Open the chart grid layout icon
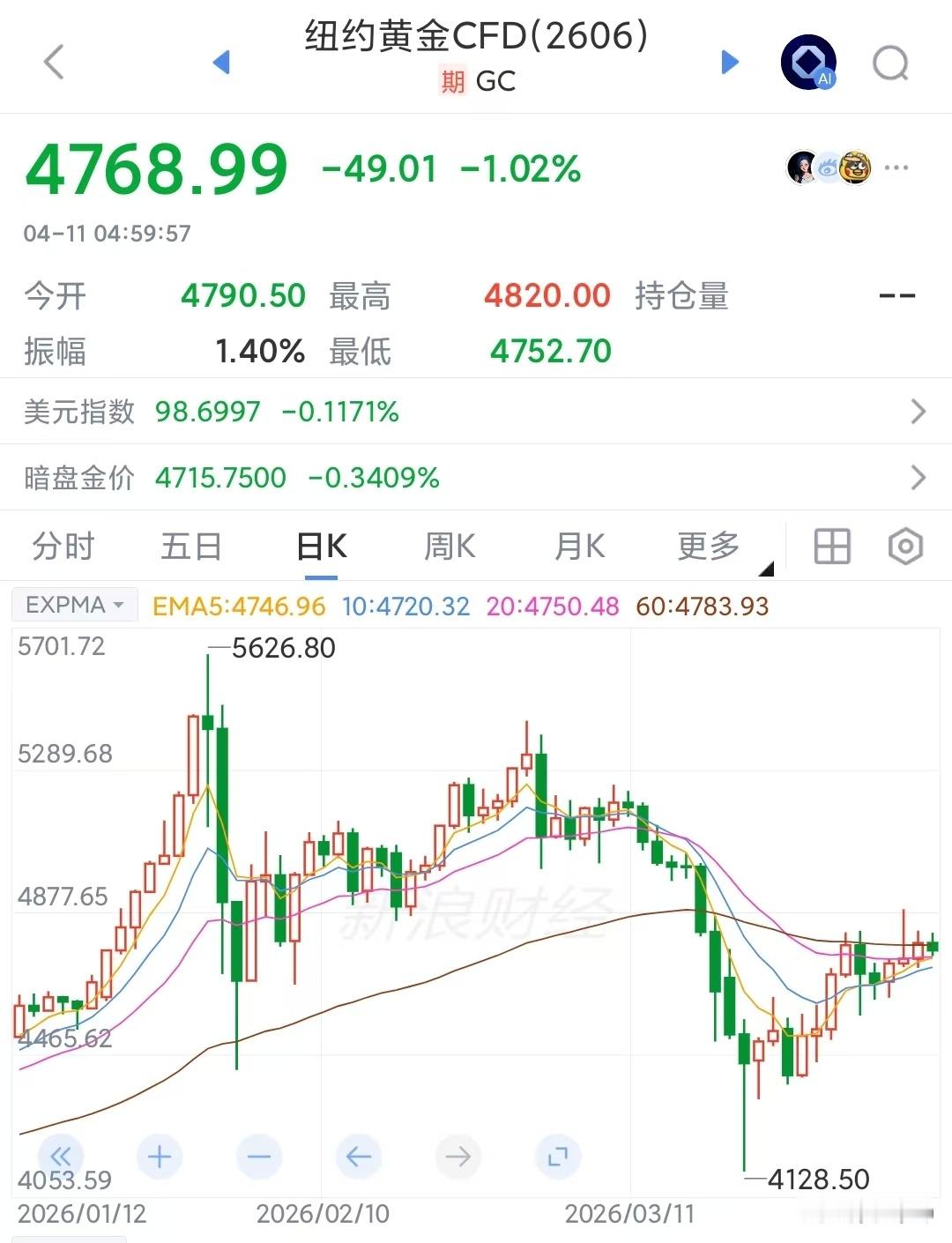952x1243 pixels. (832, 547)
